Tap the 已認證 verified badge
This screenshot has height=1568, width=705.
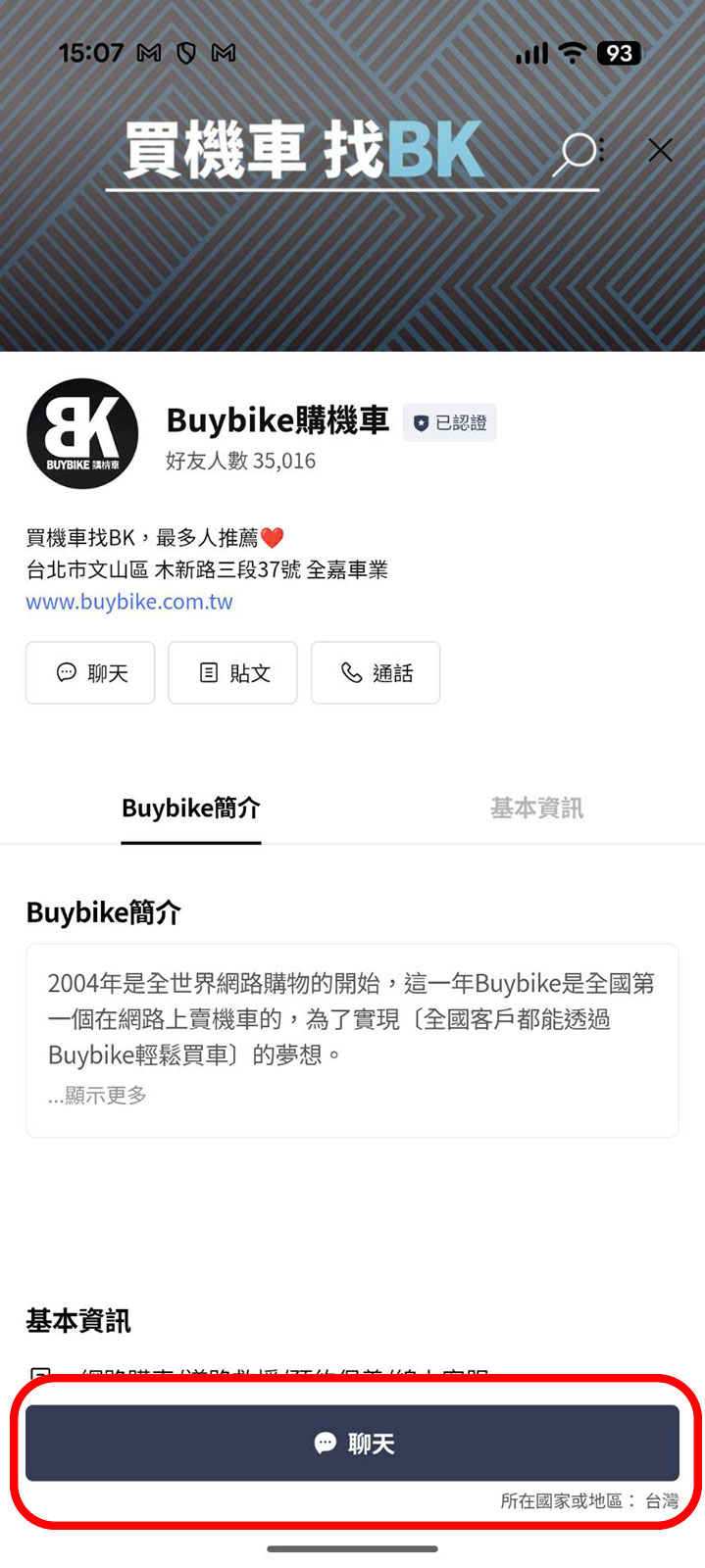(x=449, y=422)
